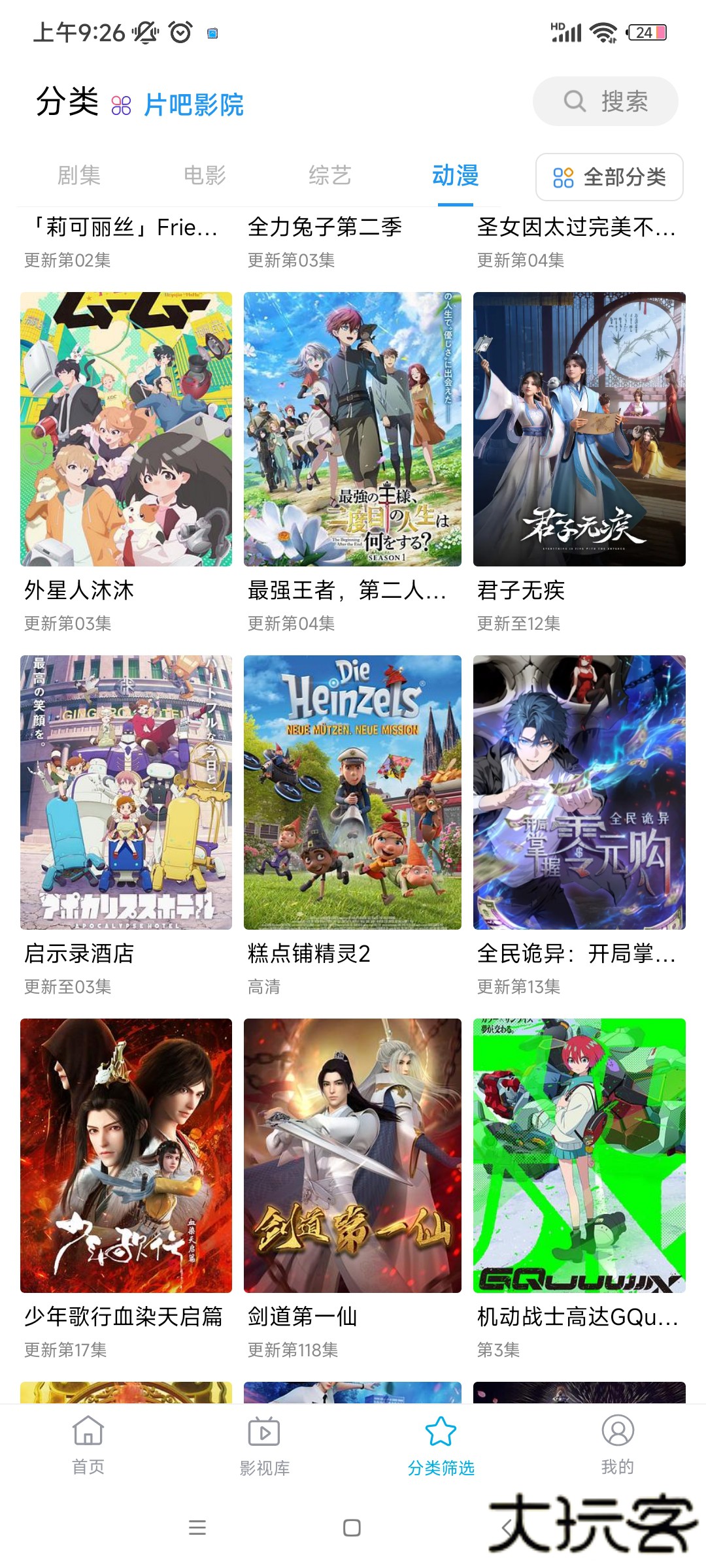Switch to the 剧集 tab
Screen dimensions: 706x1568
(x=78, y=176)
